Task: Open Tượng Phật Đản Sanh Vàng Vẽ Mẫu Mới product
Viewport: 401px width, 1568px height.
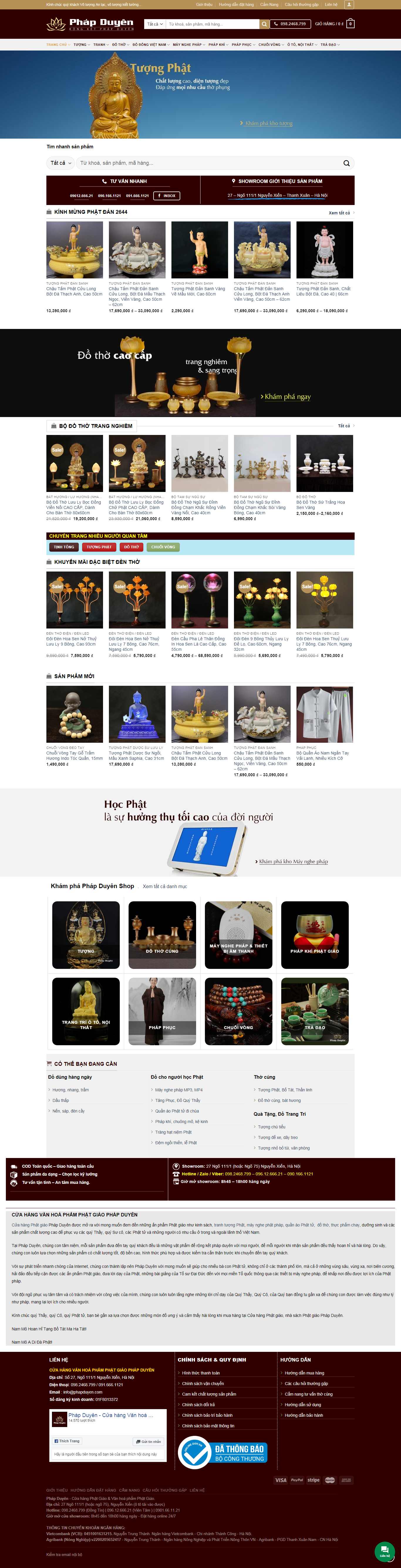Action: pyautogui.click(x=199, y=291)
